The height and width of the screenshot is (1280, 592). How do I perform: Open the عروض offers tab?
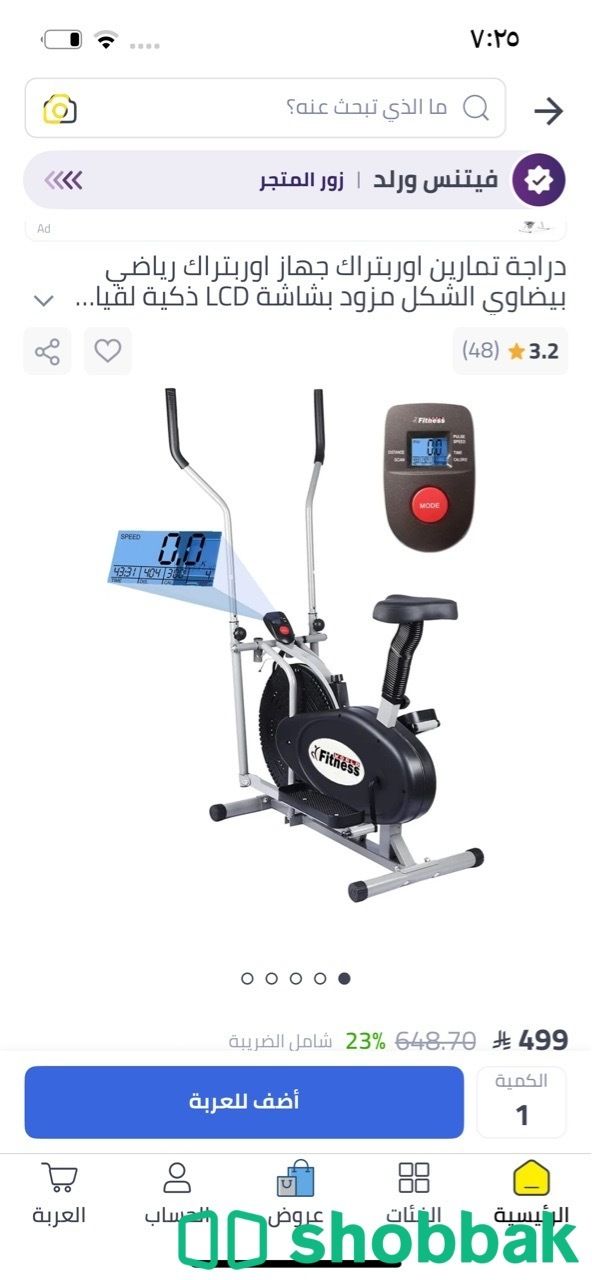coord(295,1195)
